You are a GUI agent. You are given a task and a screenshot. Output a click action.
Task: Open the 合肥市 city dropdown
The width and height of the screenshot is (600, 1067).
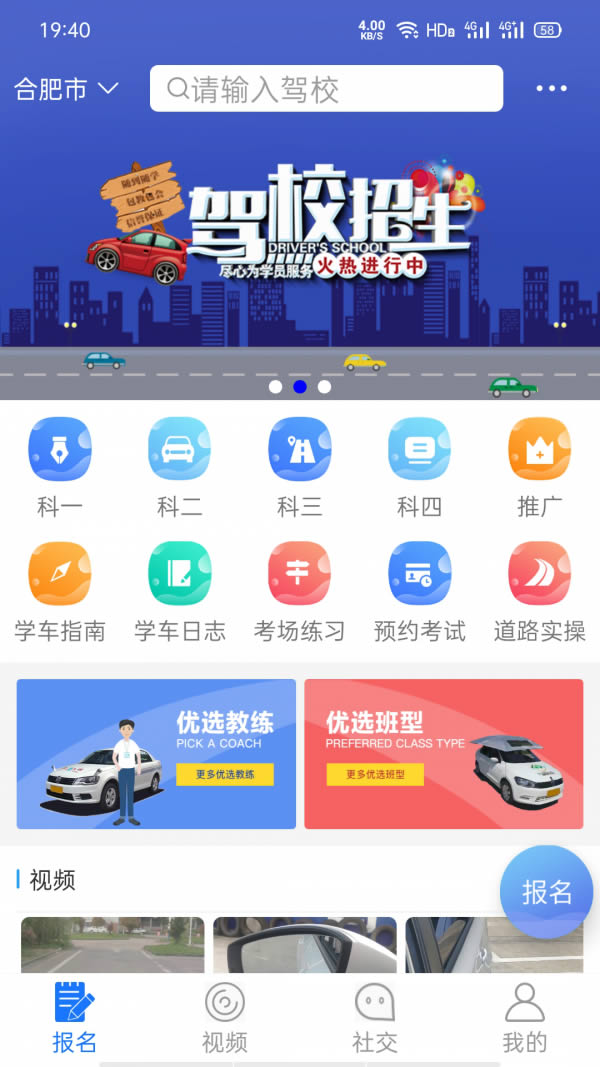pyautogui.click(x=66, y=89)
